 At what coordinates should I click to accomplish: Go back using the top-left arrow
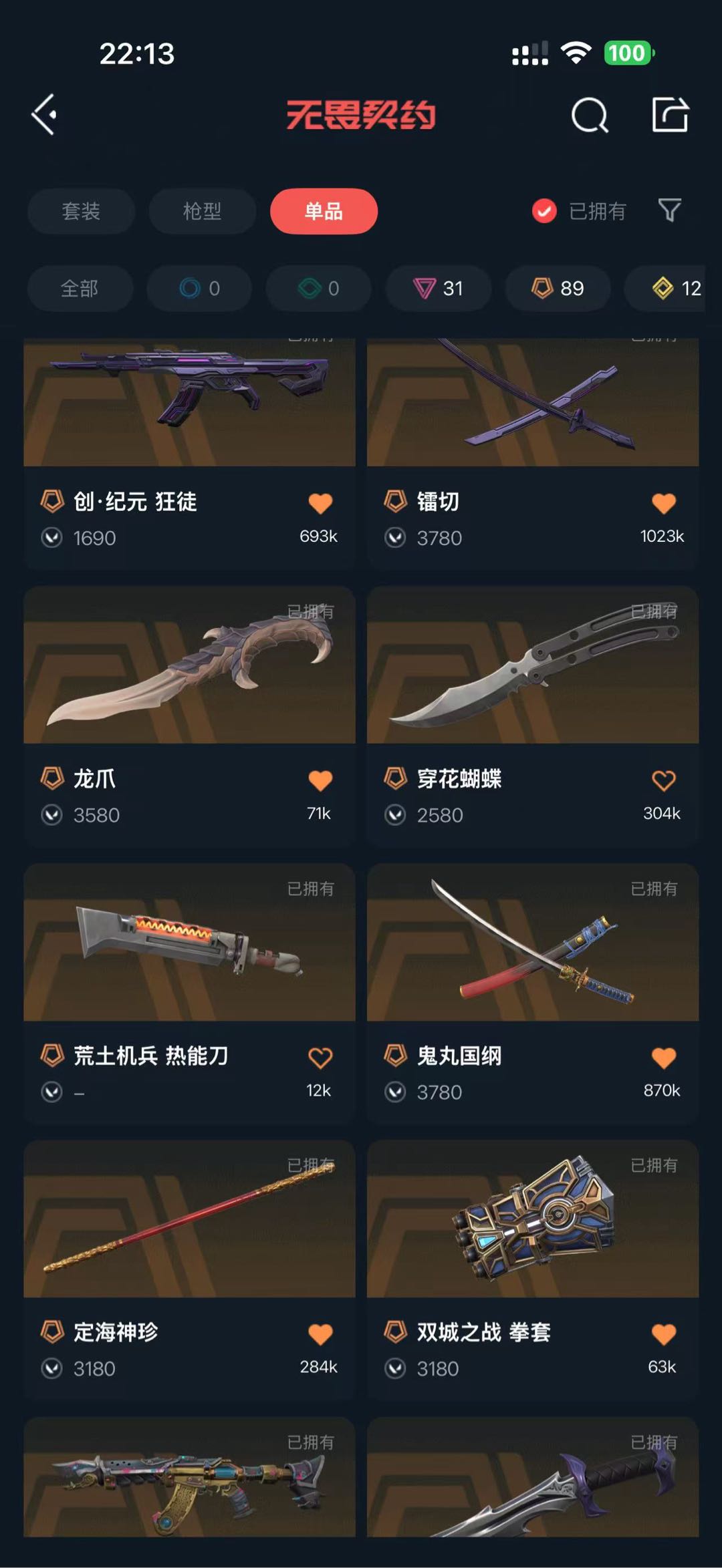click(44, 115)
